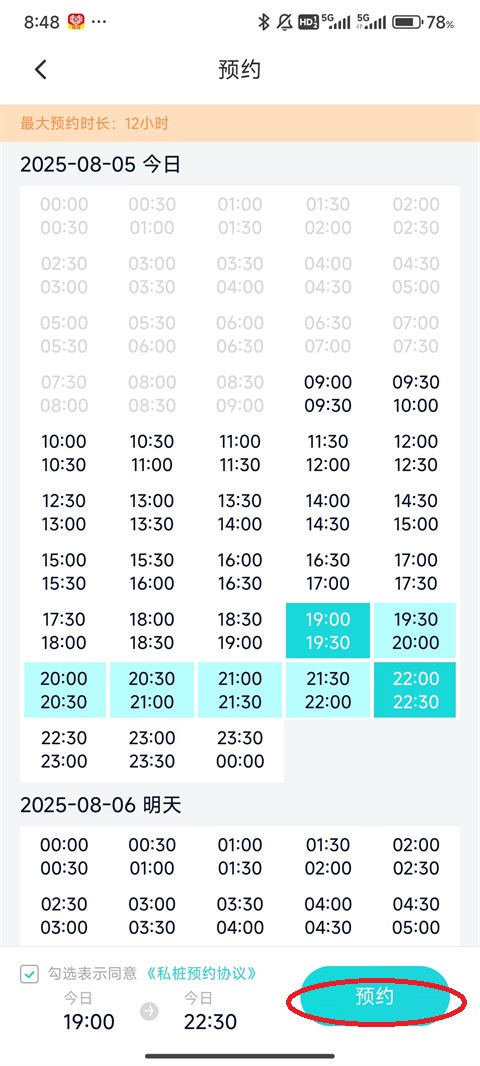This screenshot has height=1066, width=480.
Task: Pick today's 15:30-16:00 time slot
Action: pos(152,572)
